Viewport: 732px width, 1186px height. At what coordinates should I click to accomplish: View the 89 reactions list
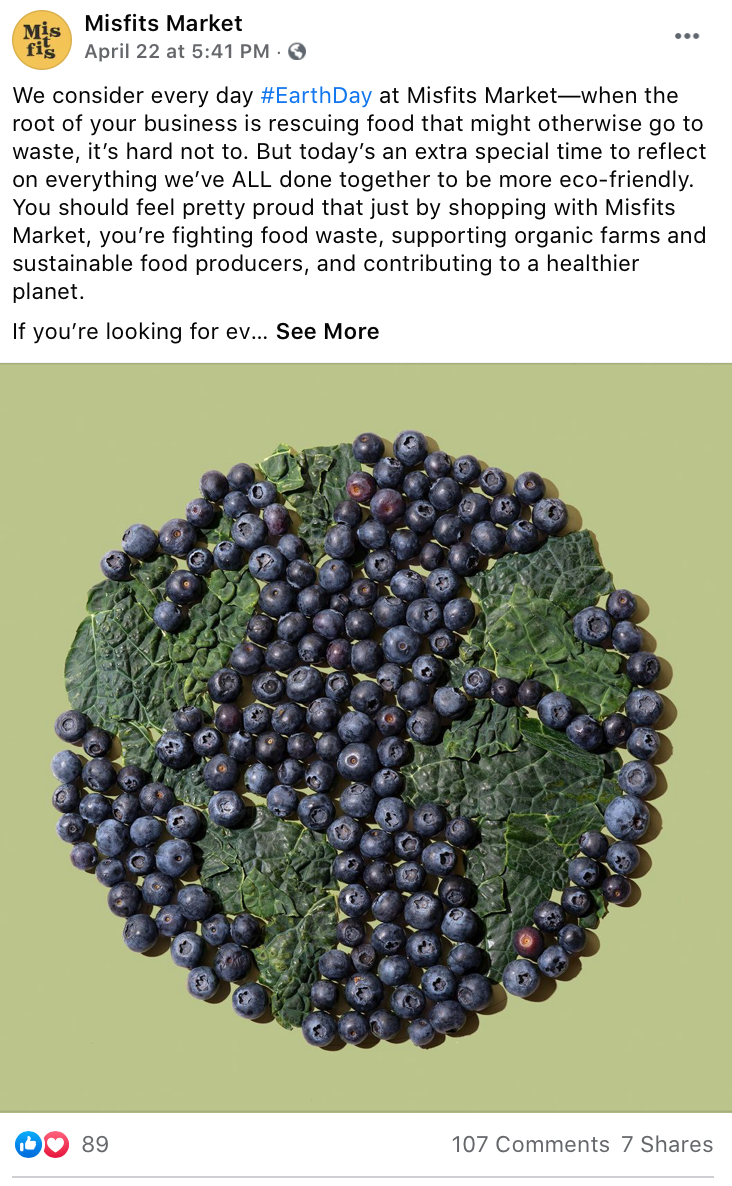[62, 1144]
